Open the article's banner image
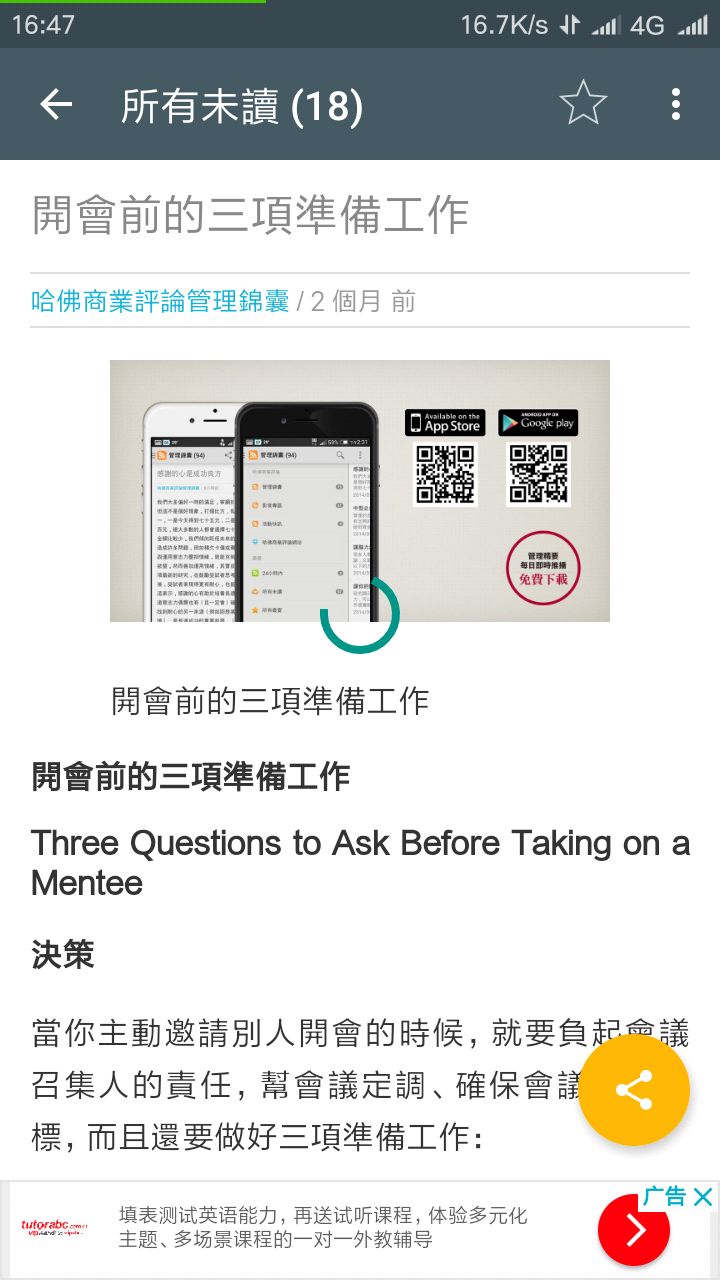Screen dimensions: 720x1280 point(359,490)
